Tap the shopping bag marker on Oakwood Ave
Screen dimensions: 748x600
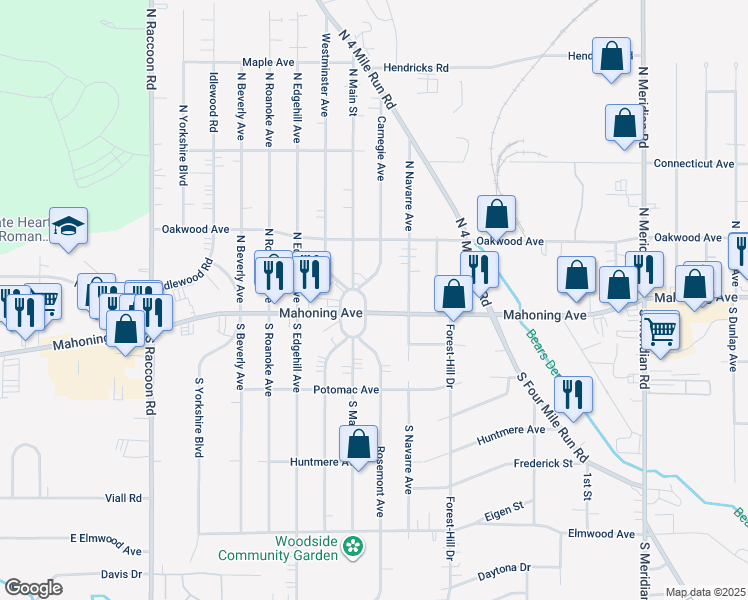click(x=496, y=214)
